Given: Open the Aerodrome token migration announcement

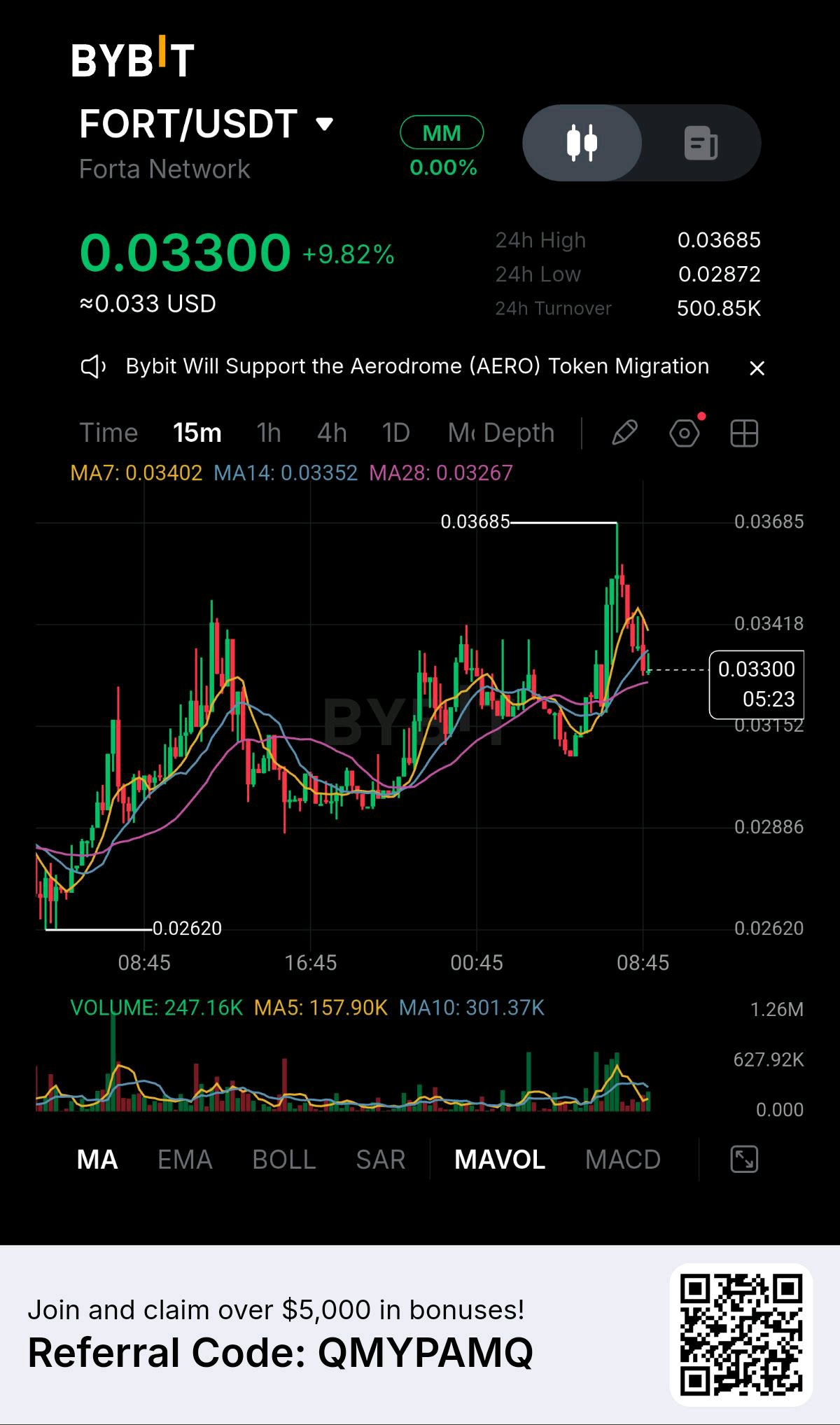Looking at the screenshot, I should coord(417,366).
